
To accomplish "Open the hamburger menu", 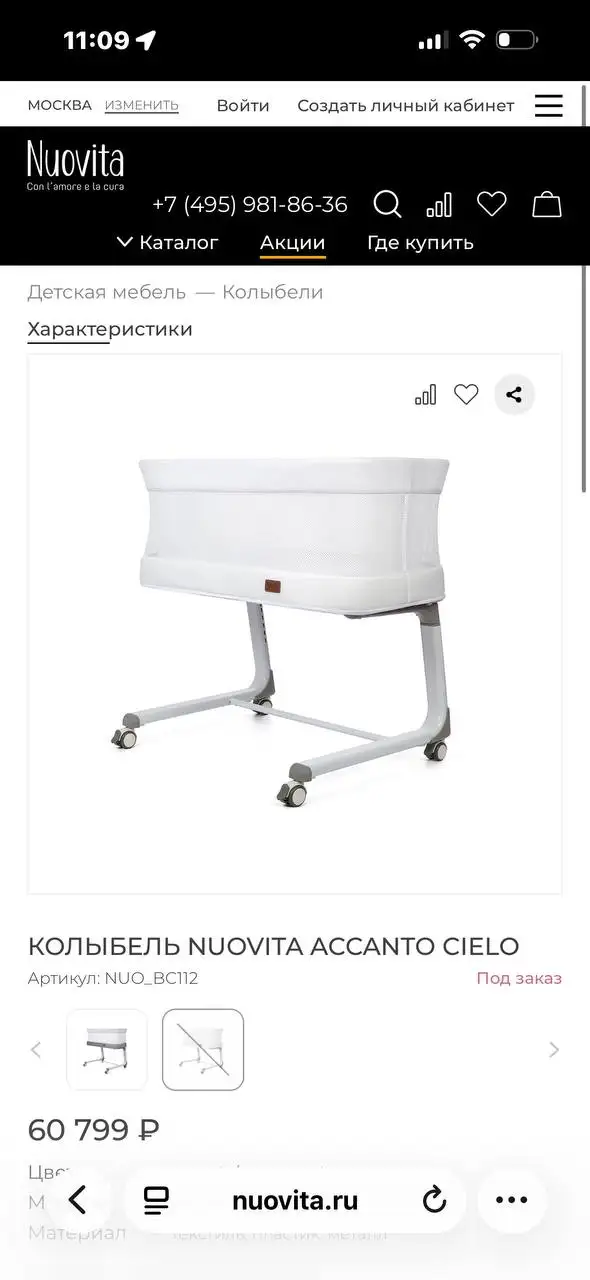I will click(548, 106).
